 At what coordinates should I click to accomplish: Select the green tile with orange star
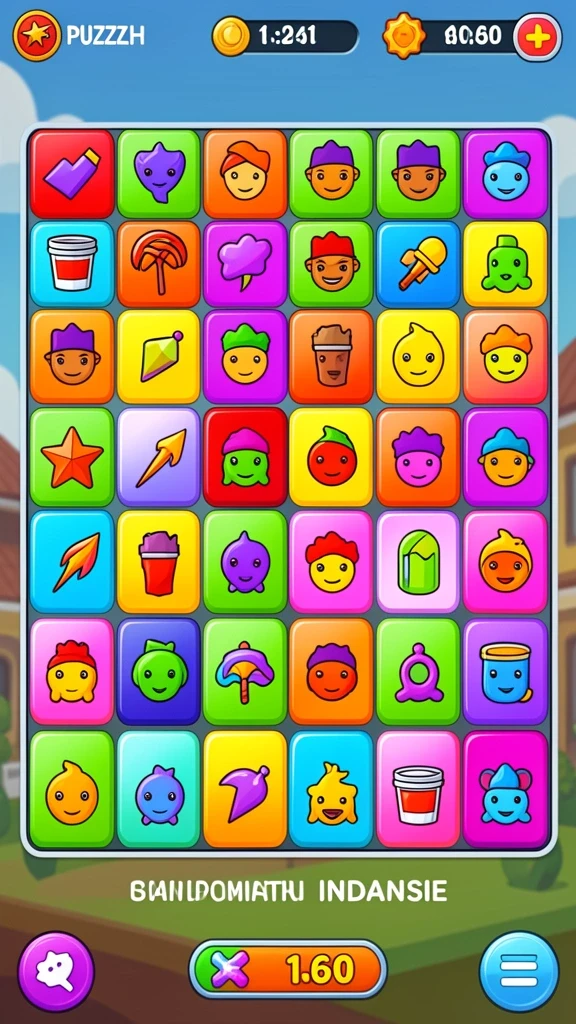[x=71, y=457]
